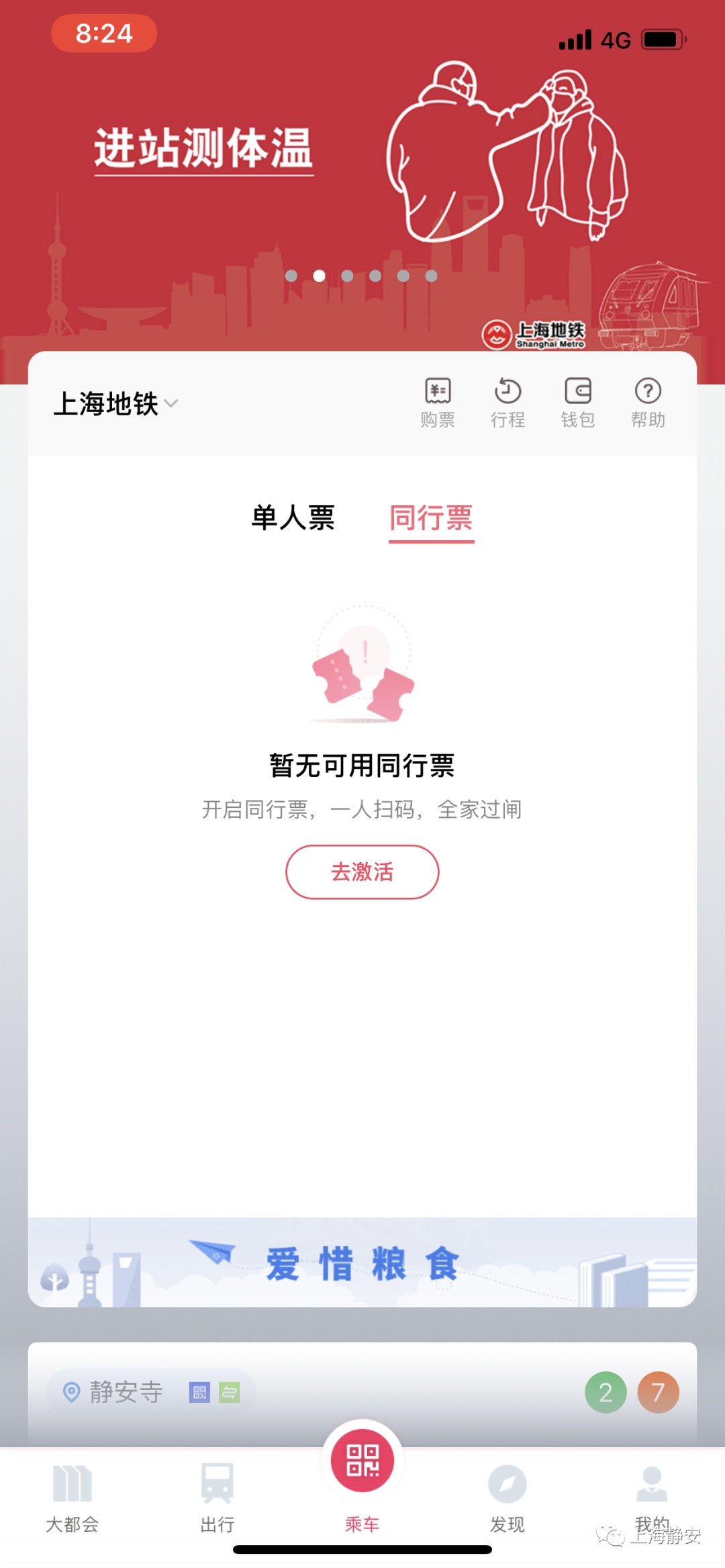This screenshot has width=725, height=1568.
Task: Open the 帮助 help page
Action: (x=648, y=402)
